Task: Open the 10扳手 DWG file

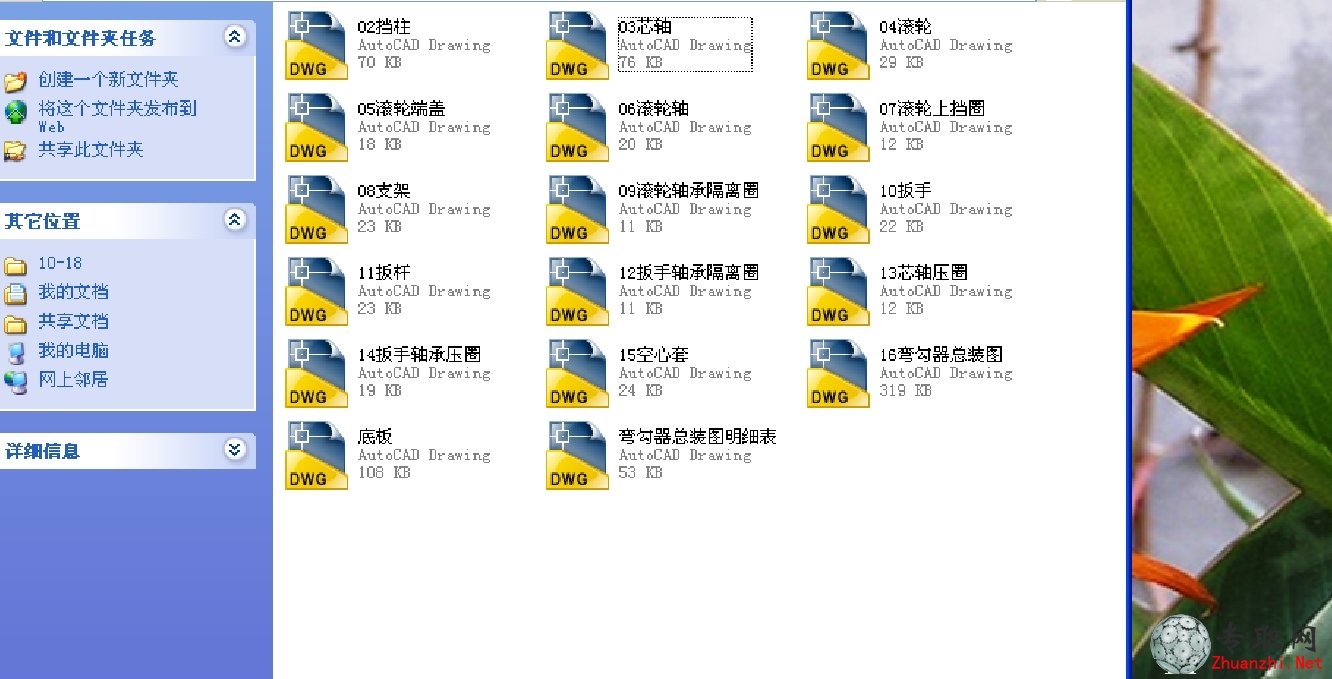Action: [x=838, y=209]
